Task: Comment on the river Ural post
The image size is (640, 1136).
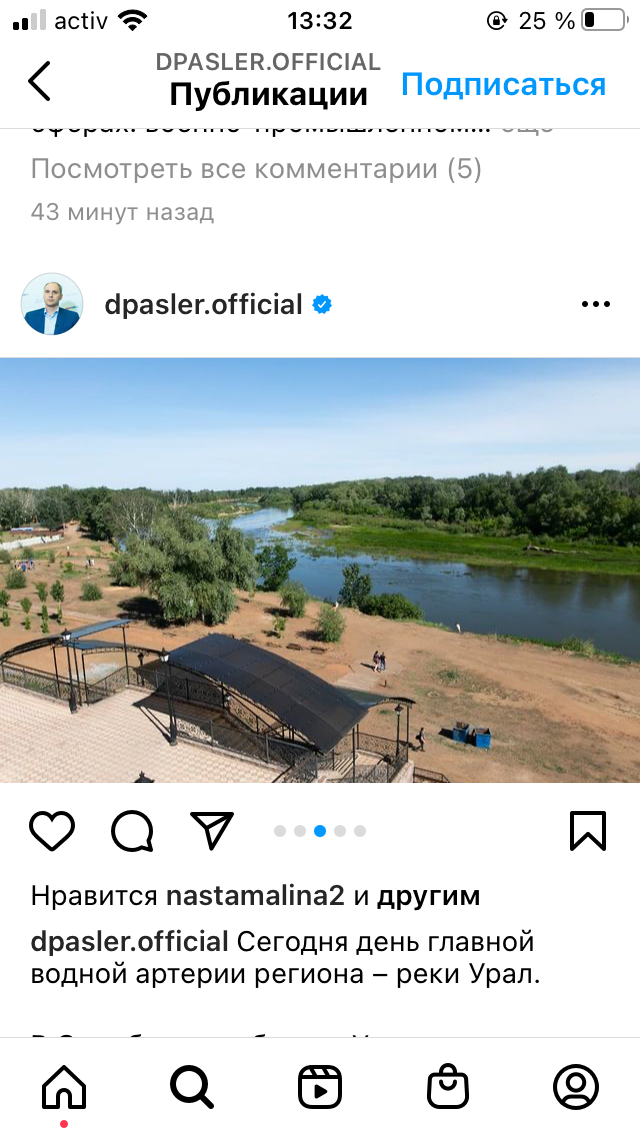Action: coord(132,830)
